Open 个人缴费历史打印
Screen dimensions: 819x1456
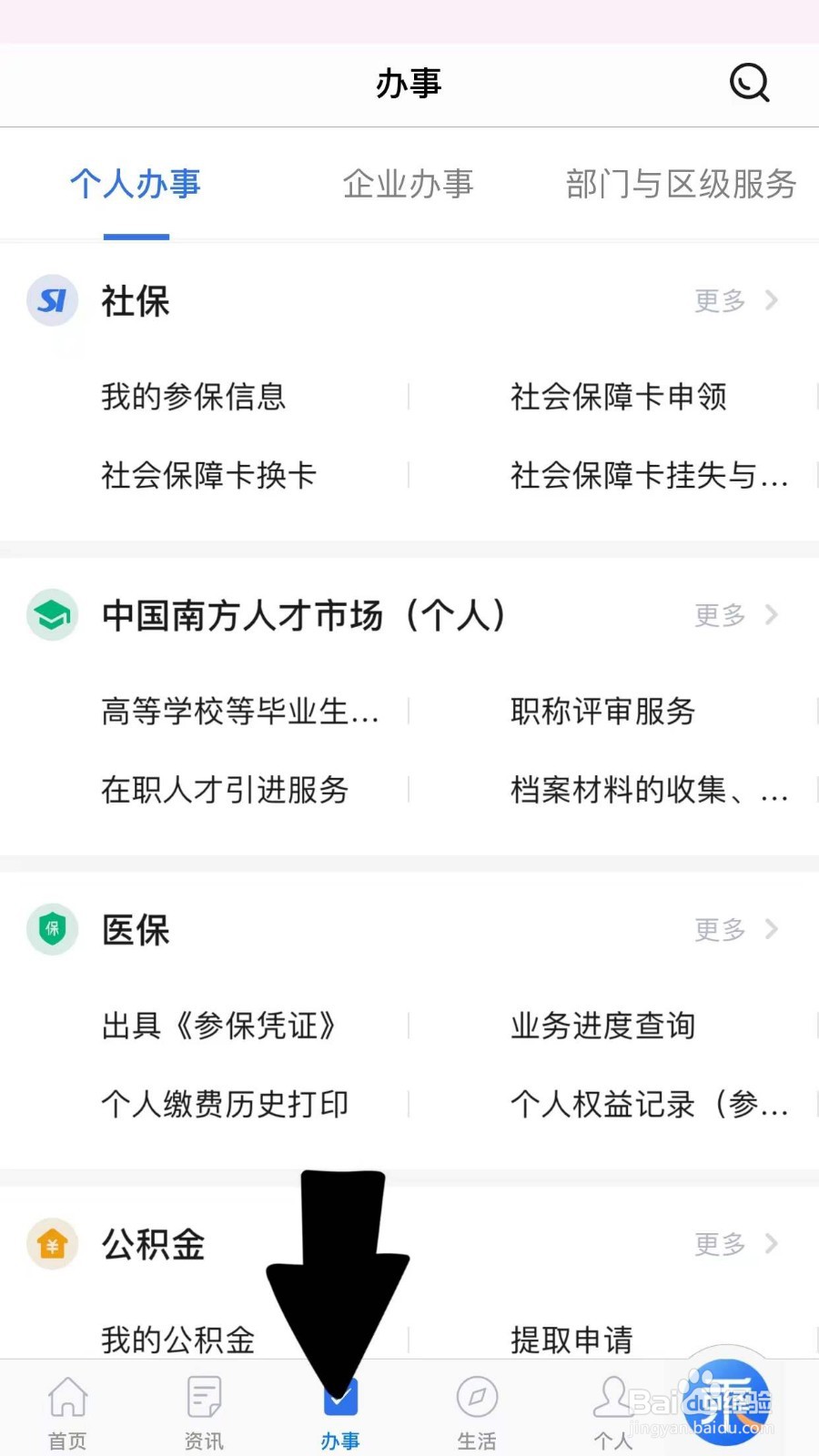225,1104
